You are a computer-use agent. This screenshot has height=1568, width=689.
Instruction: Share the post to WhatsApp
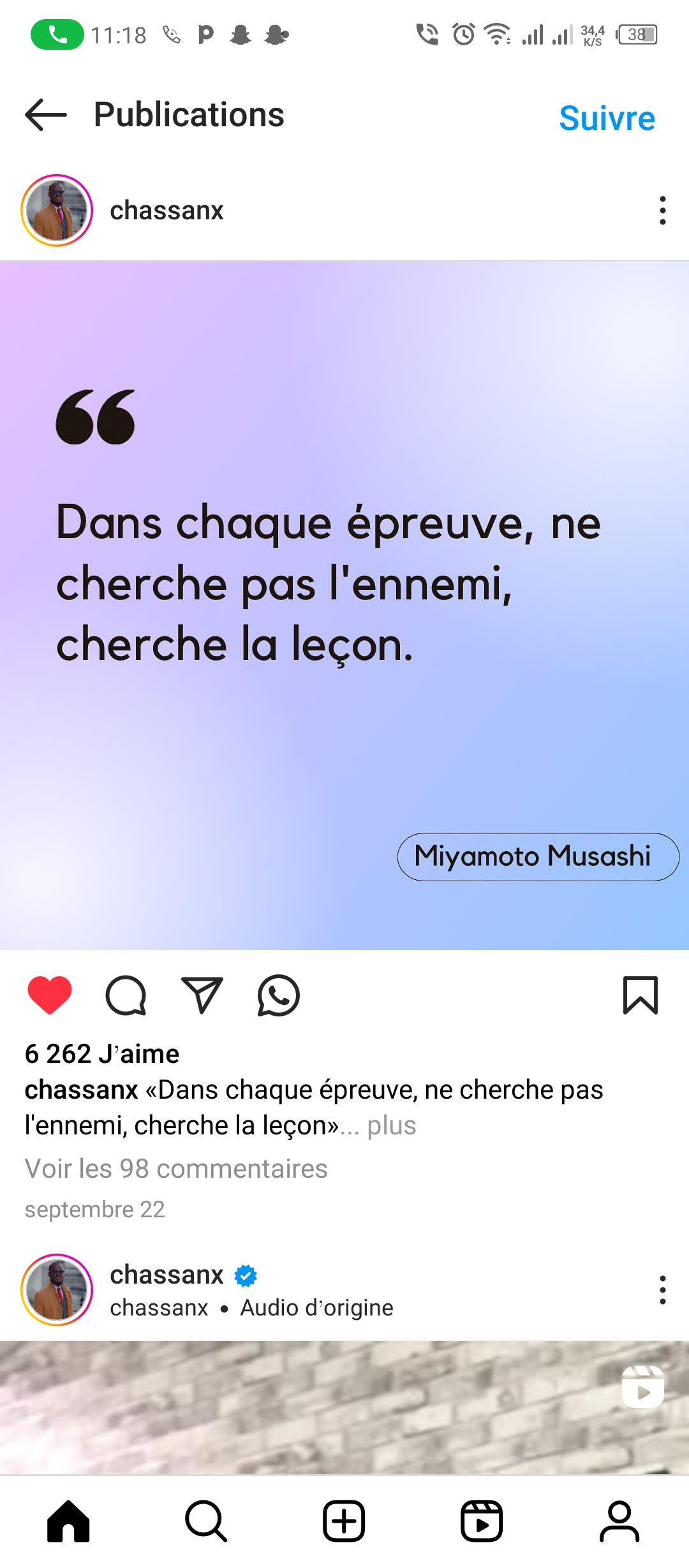point(278,995)
